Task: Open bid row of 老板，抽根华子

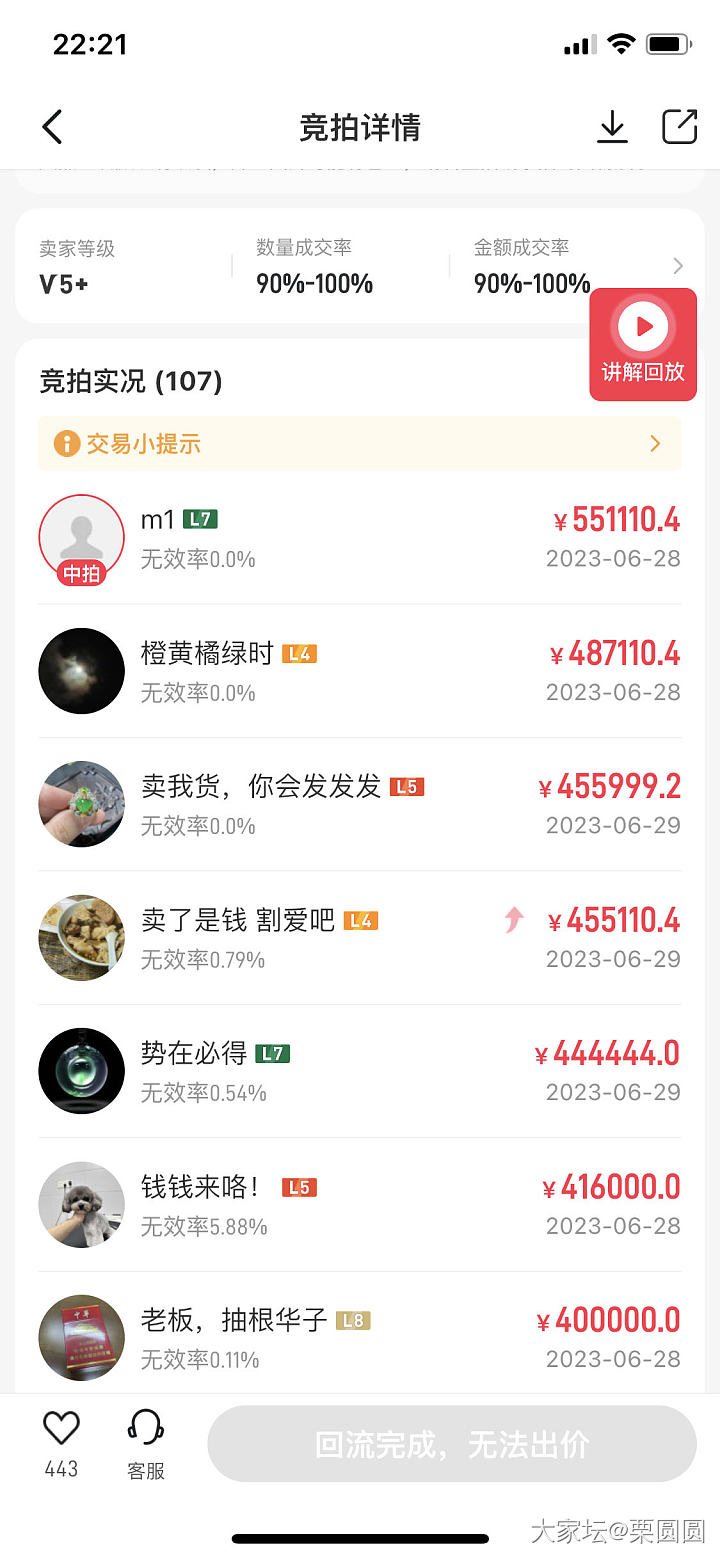Action: (x=360, y=1338)
